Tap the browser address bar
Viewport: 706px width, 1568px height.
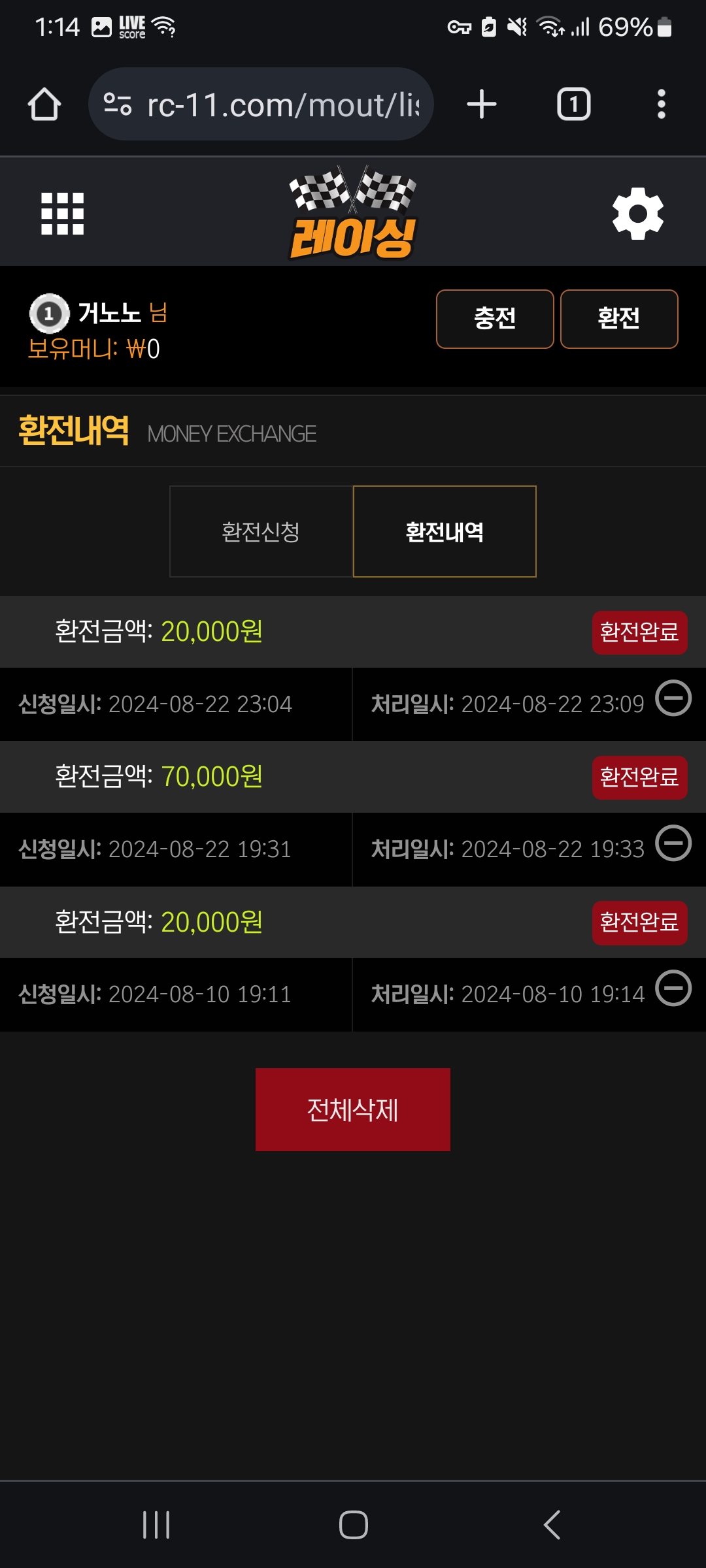pyautogui.click(x=261, y=105)
